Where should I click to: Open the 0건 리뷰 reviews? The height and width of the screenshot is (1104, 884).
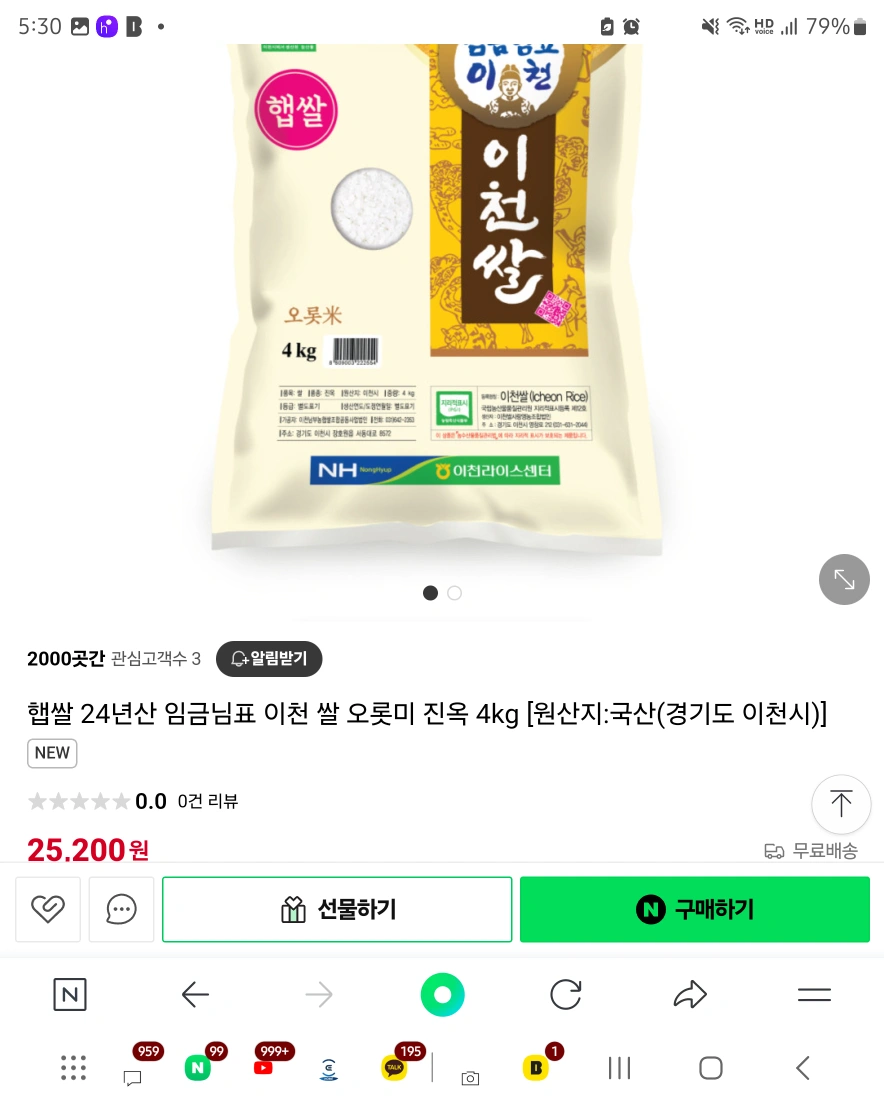point(207,801)
